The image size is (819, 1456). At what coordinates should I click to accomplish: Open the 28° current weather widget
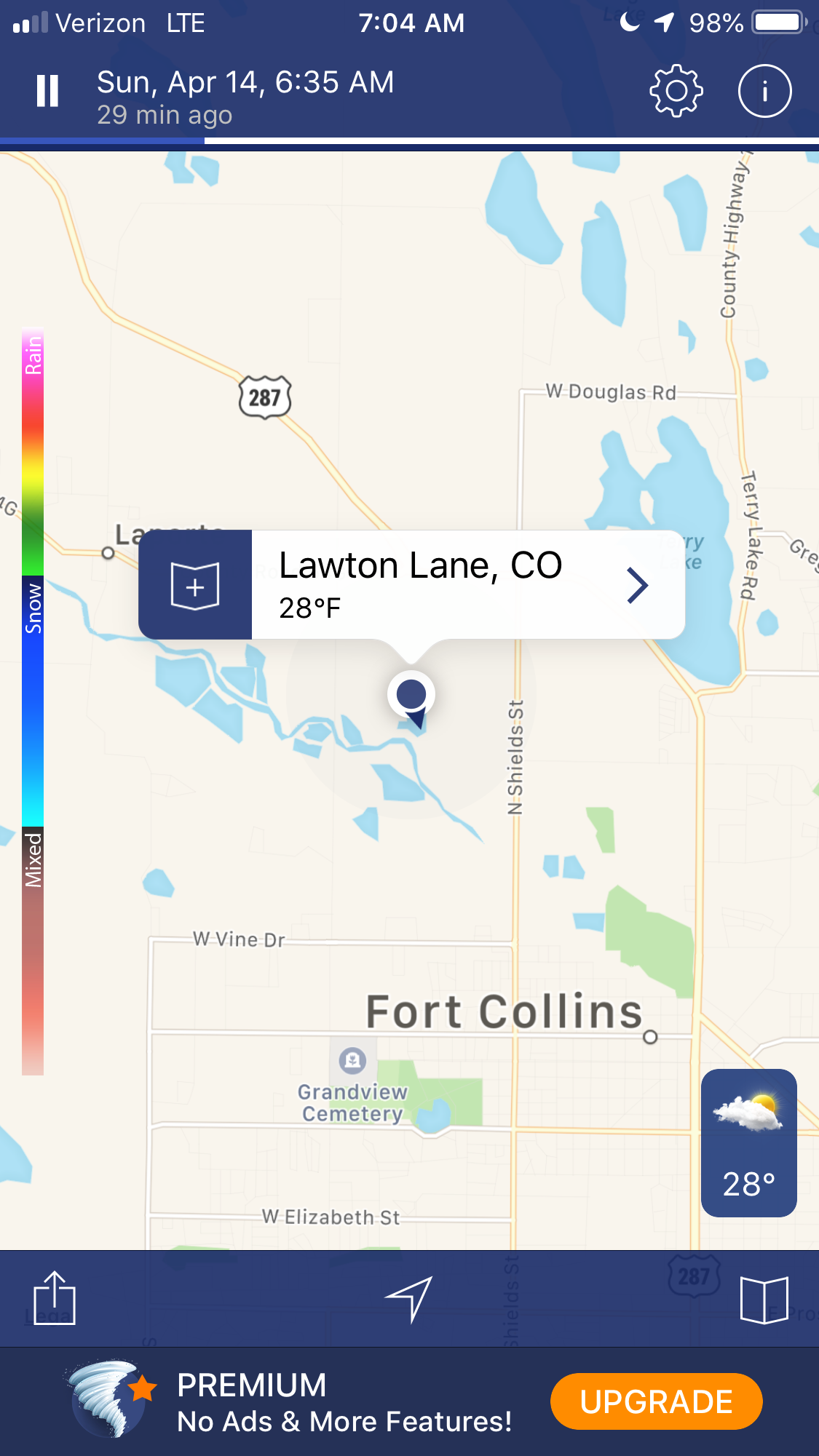point(748,1142)
